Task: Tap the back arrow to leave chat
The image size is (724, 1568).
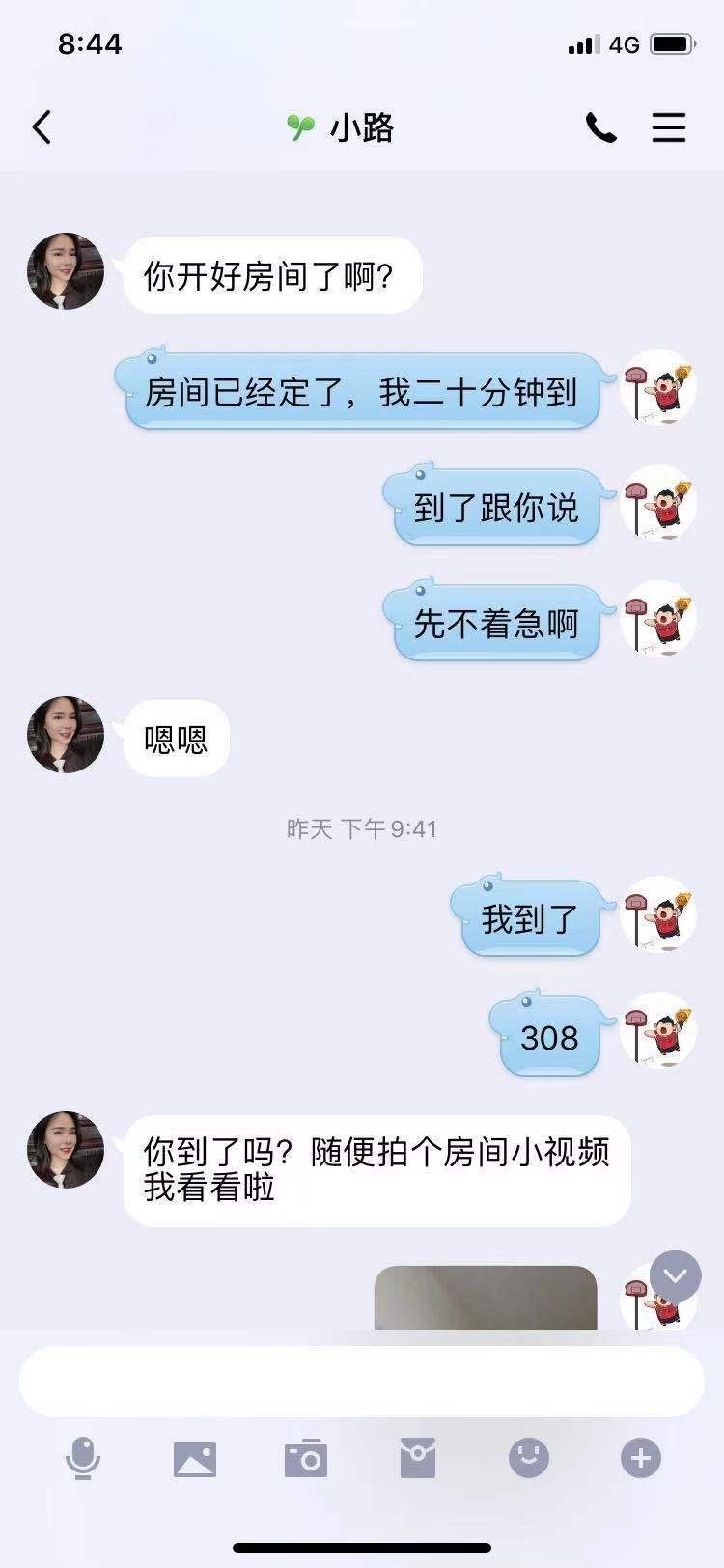Action: 41,126
